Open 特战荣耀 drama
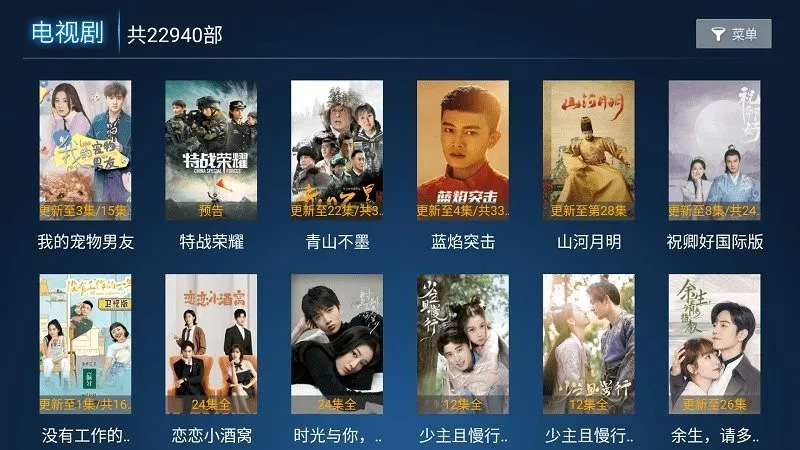Screen dimensions: 800x450 (x=211, y=150)
